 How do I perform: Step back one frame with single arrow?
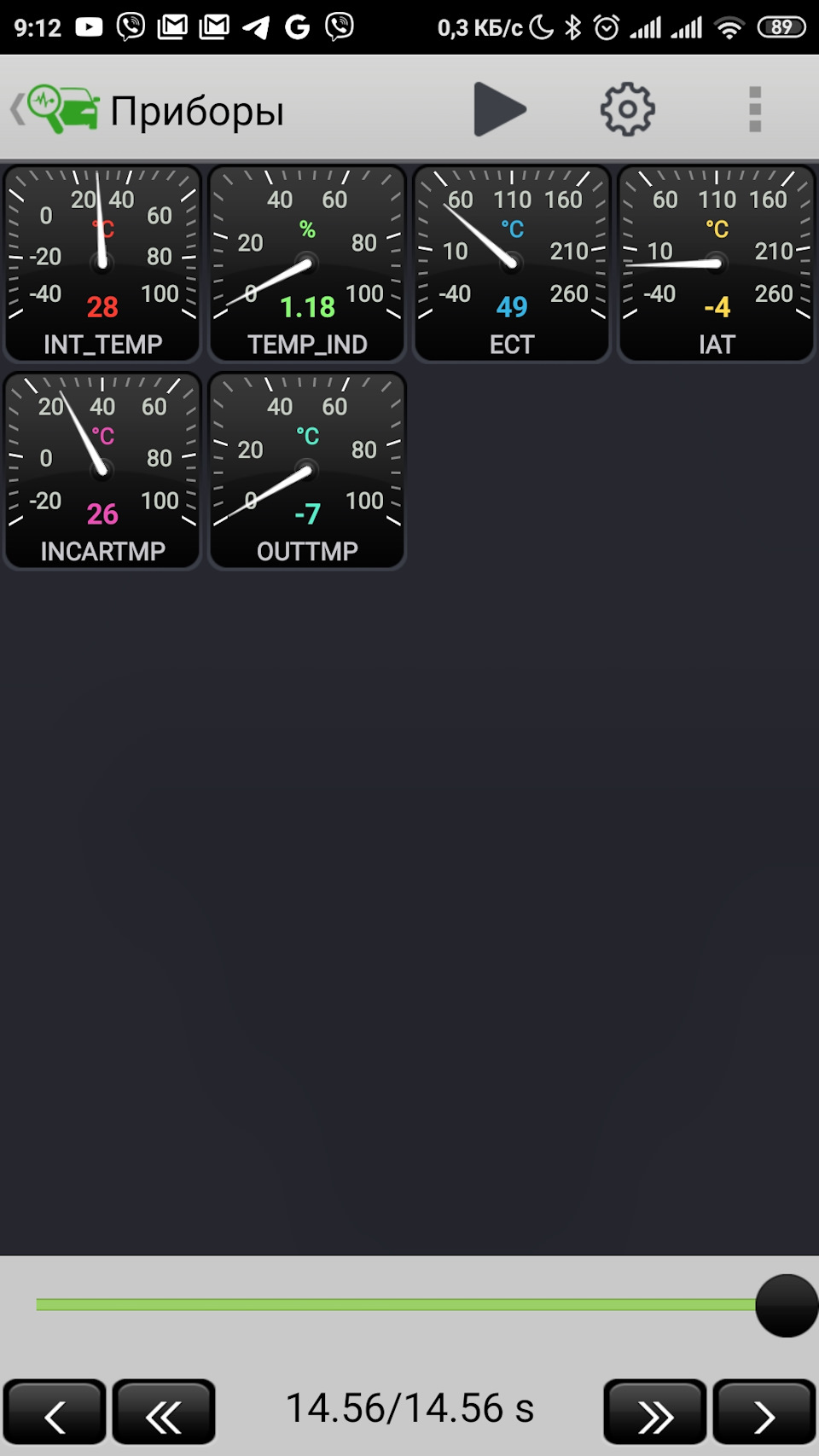pyautogui.click(x=55, y=1412)
